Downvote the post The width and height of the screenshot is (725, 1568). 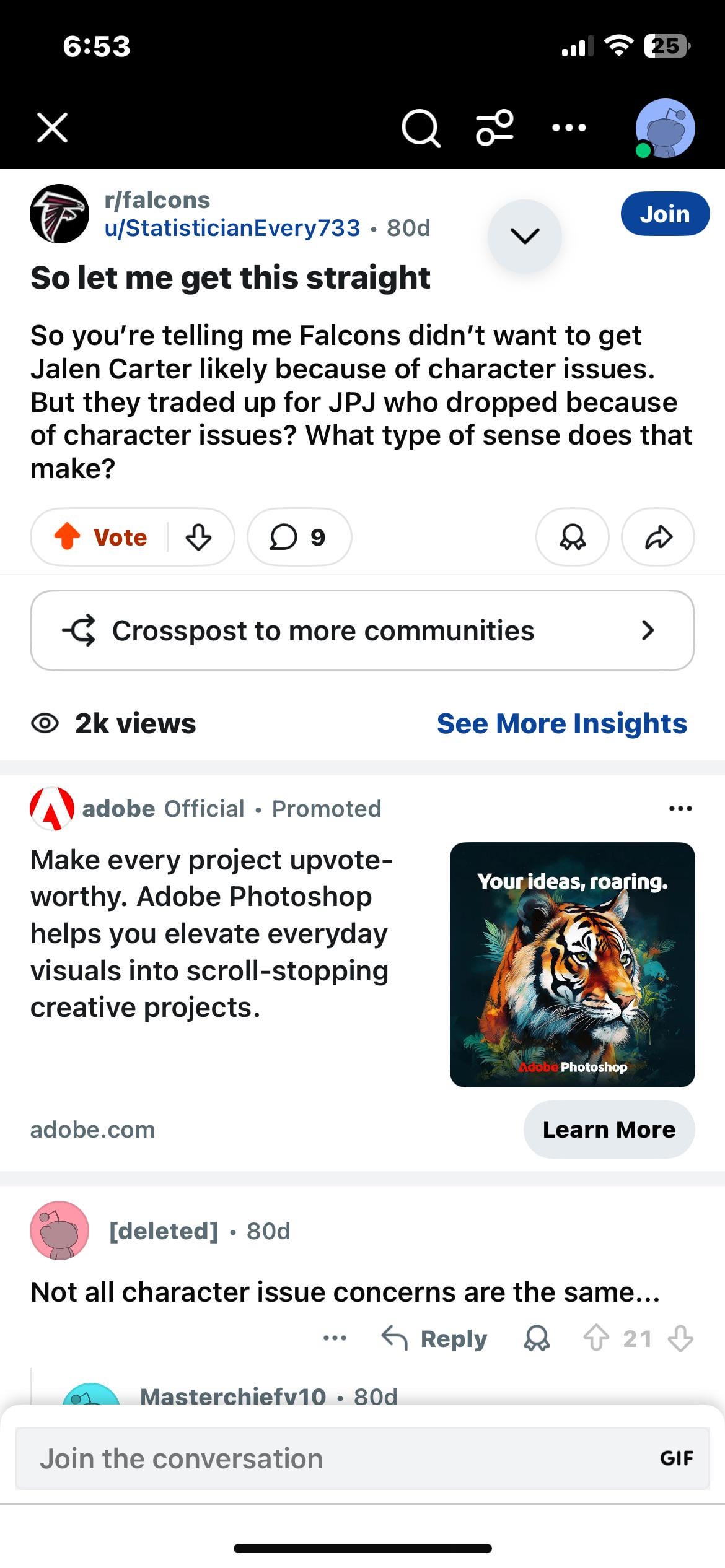point(199,537)
